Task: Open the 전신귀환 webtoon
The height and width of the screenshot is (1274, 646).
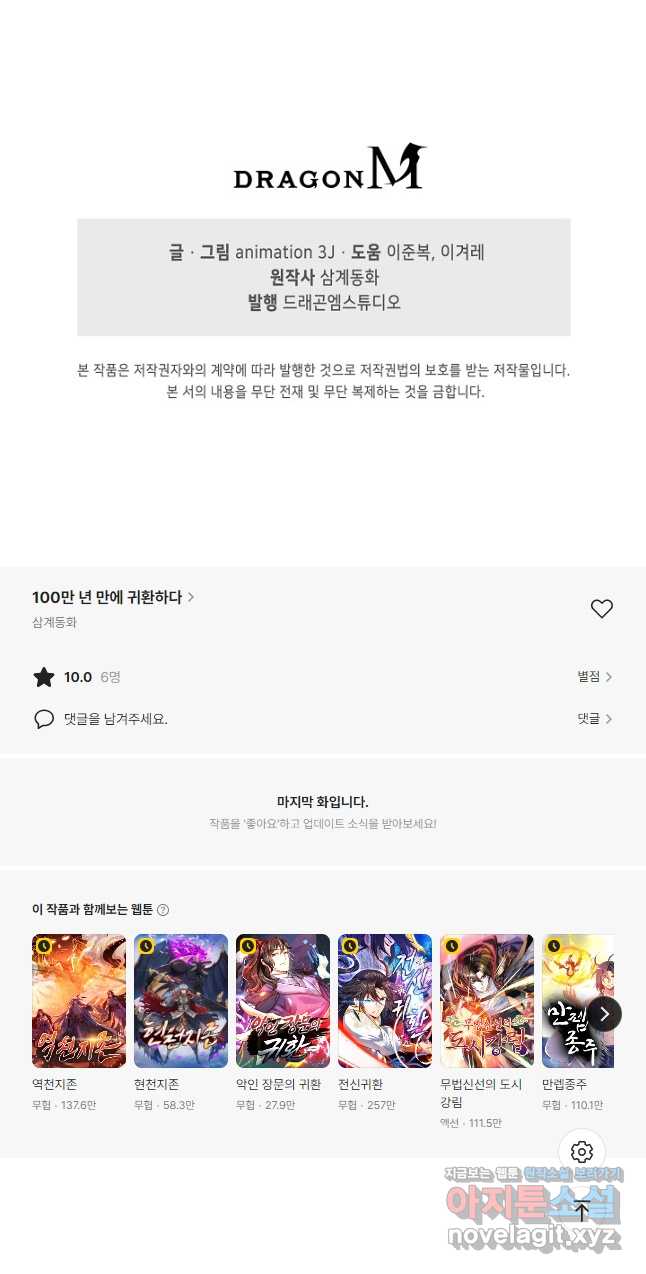Action: coord(385,1001)
